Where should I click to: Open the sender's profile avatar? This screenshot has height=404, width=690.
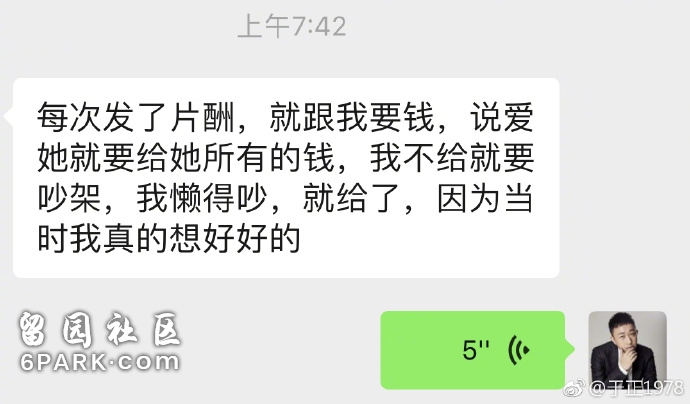[627, 348]
